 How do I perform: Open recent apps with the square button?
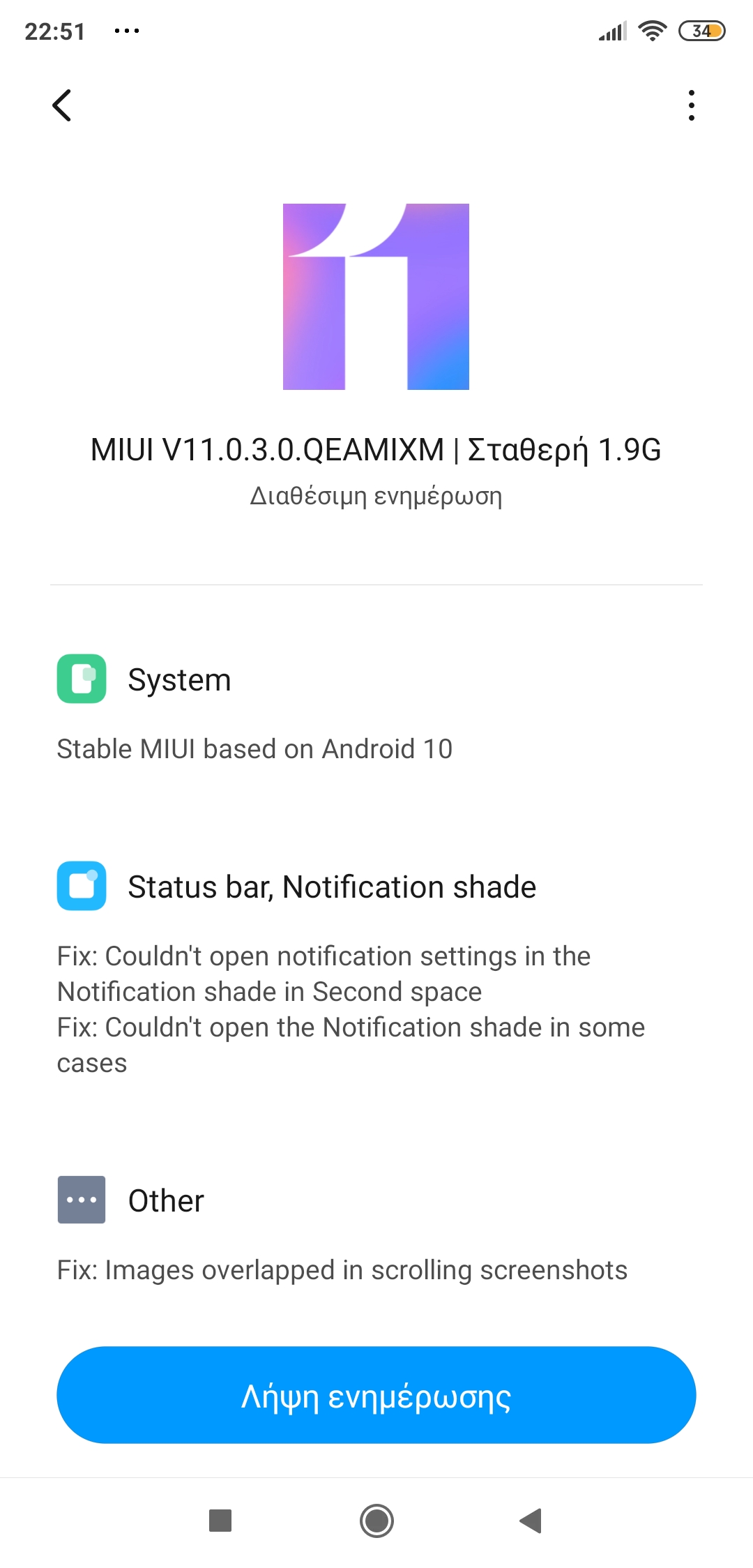(220, 1521)
